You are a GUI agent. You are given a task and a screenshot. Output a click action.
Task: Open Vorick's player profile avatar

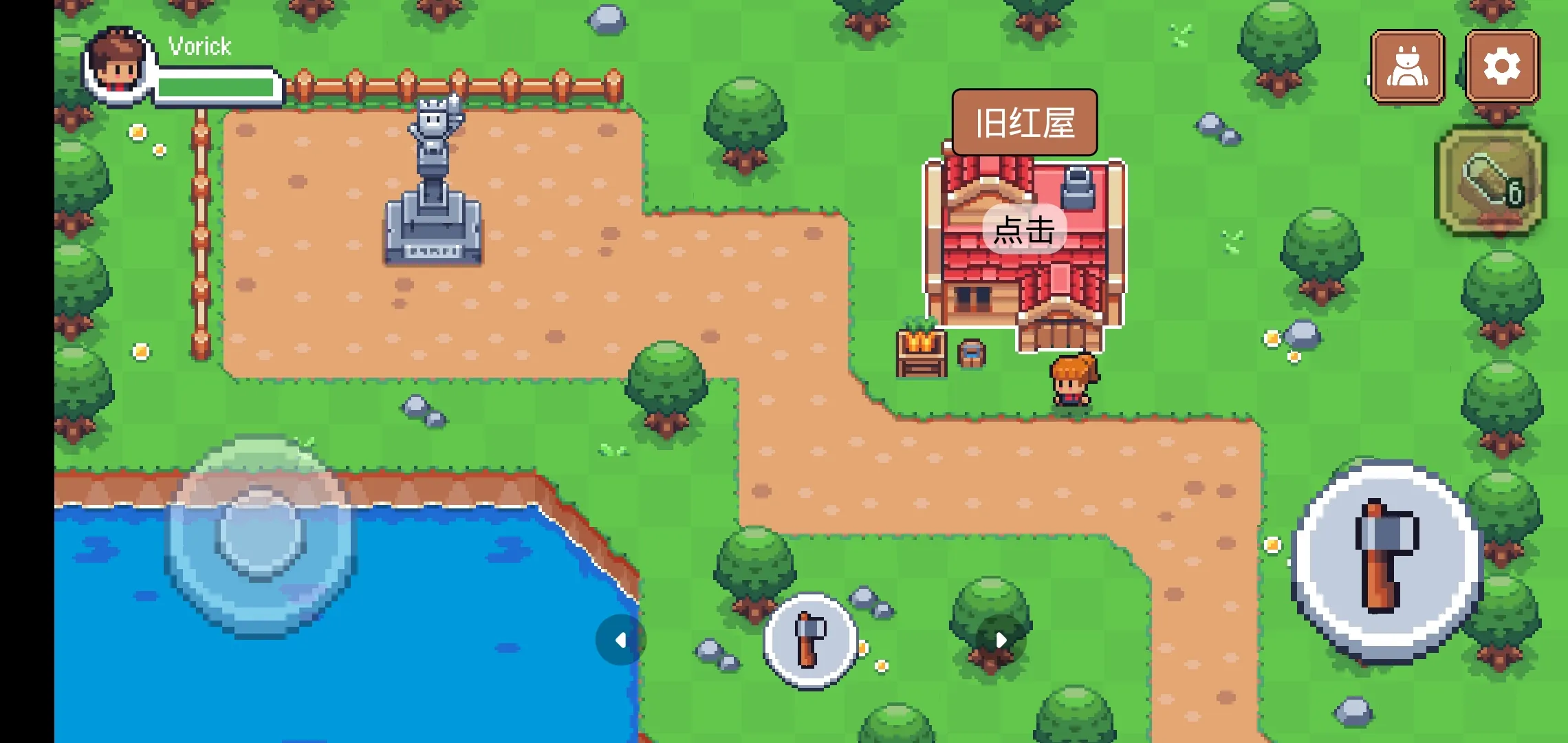[x=118, y=64]
